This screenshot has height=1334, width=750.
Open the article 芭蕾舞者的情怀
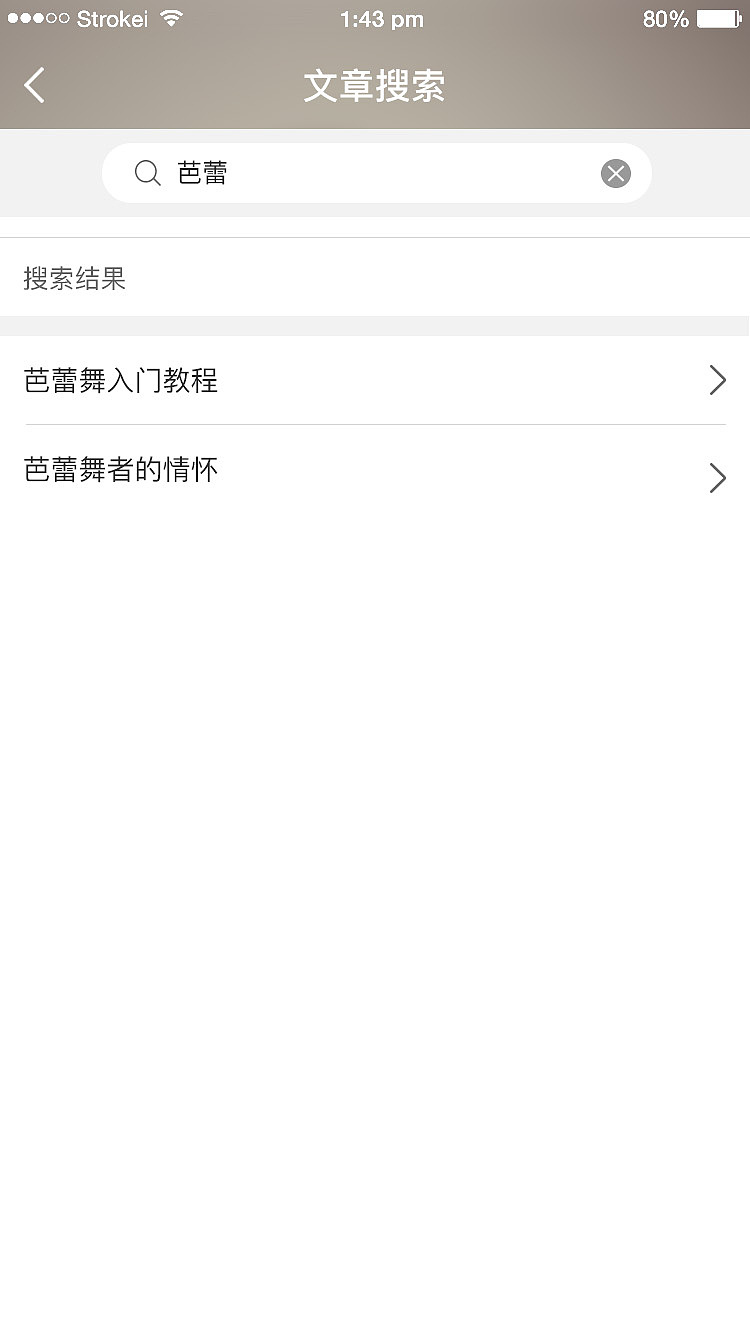[121, 469]
